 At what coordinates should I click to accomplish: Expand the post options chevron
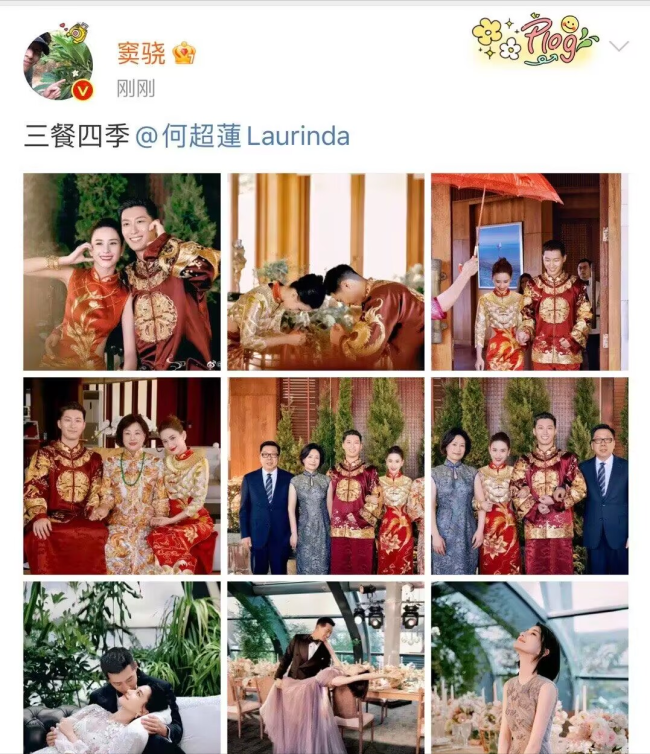619,46
